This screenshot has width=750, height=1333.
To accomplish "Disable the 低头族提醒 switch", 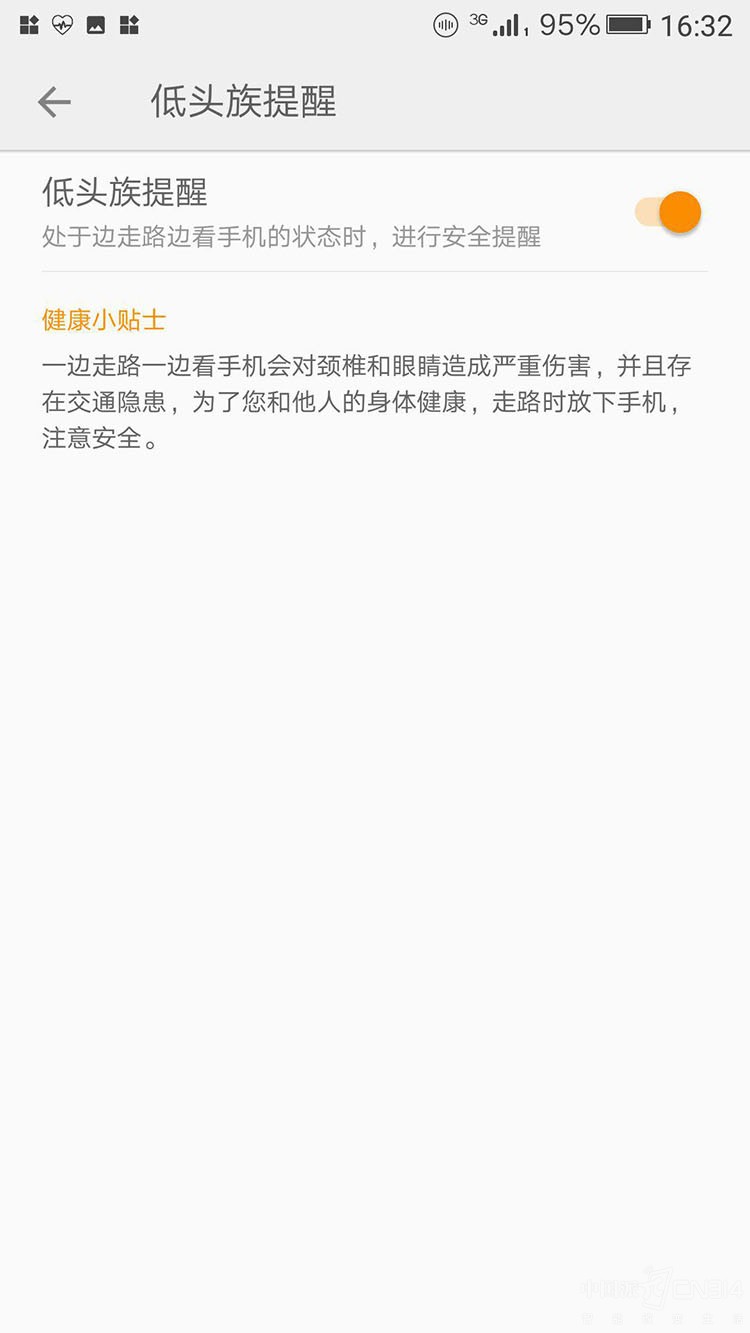I will 668,212.
